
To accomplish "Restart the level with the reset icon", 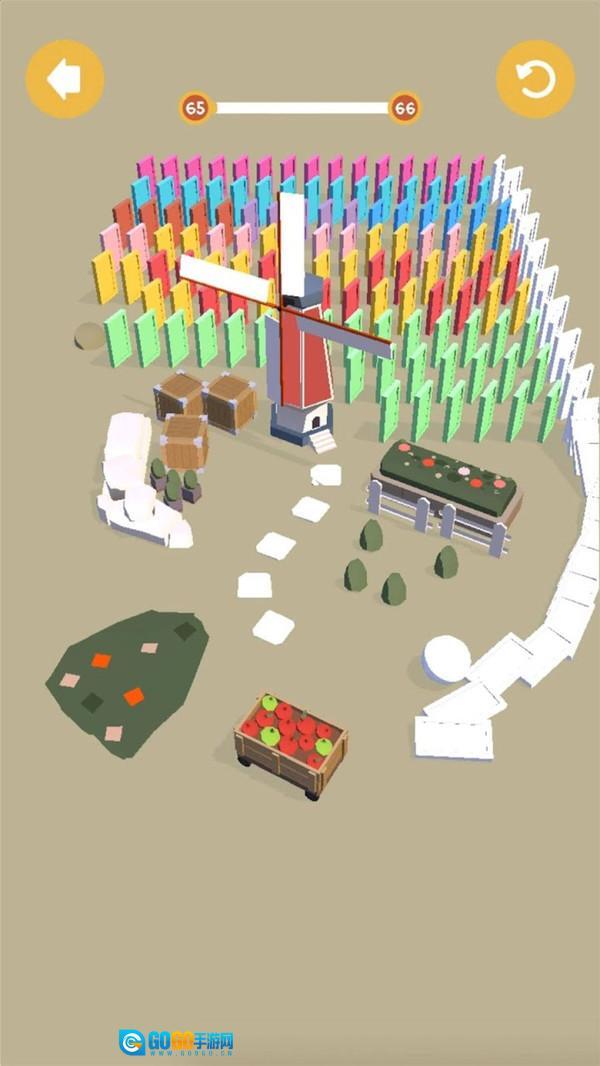I will point(535,79).
